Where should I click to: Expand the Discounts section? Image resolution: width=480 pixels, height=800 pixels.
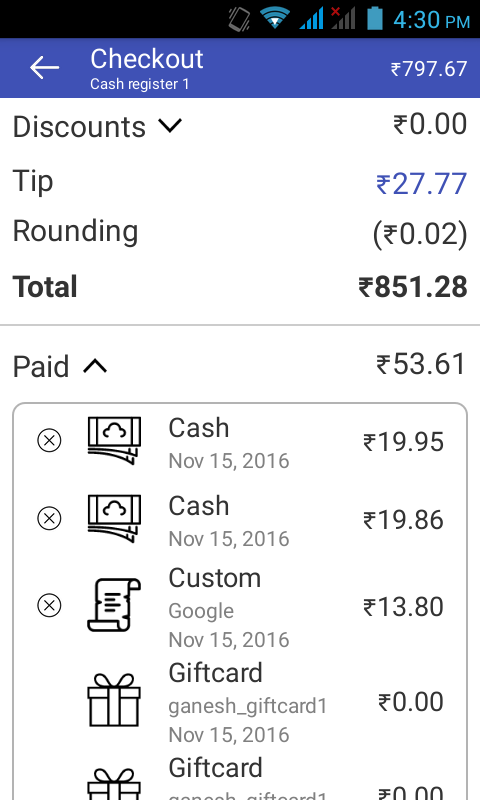[170, 126]
